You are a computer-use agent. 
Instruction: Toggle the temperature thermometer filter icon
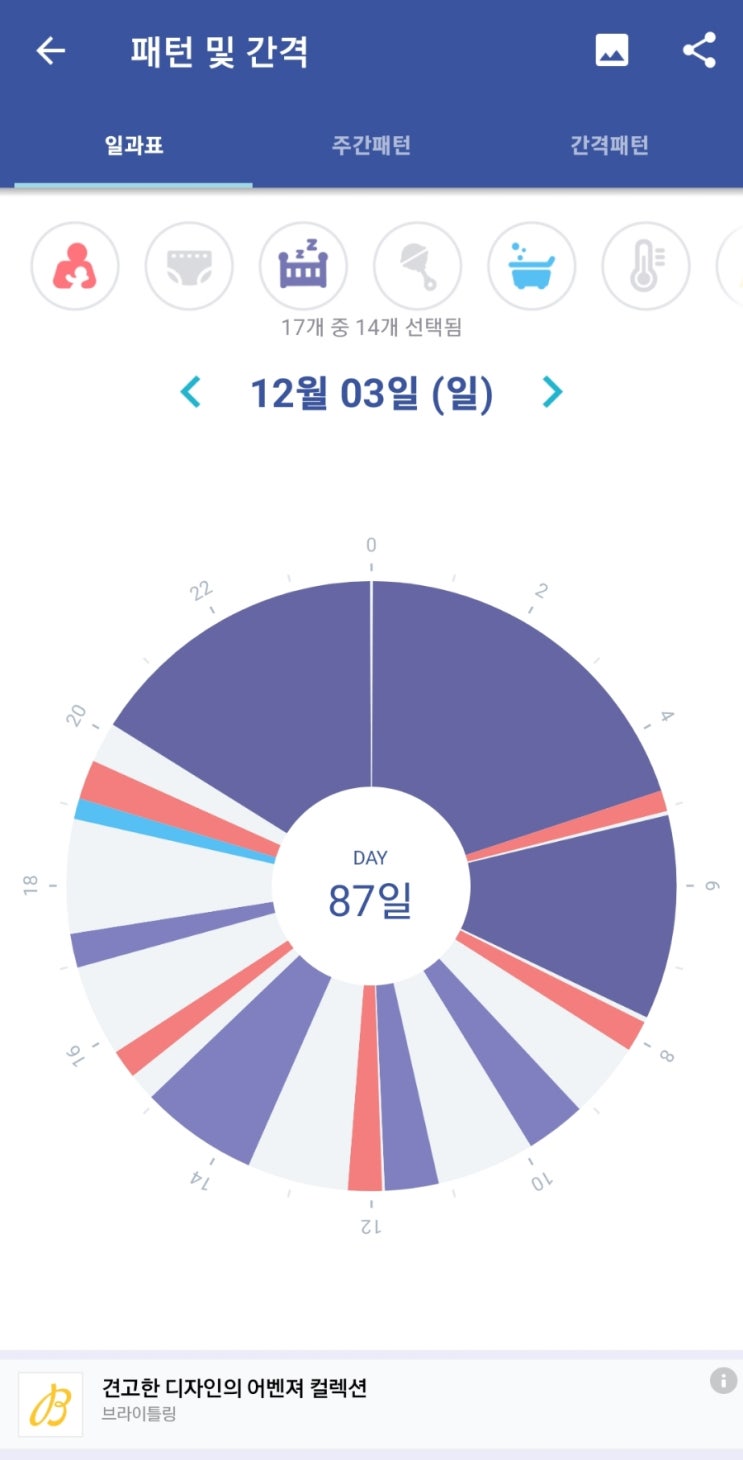point(645,266)
